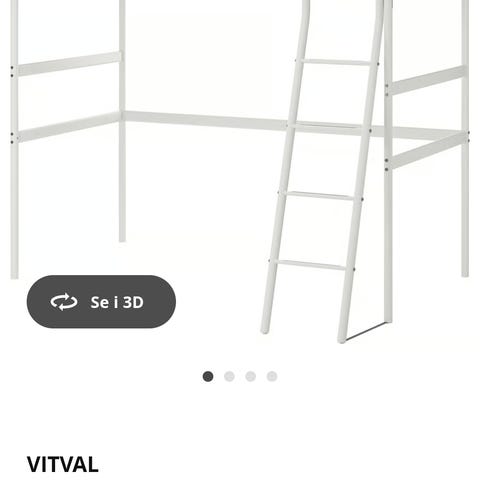Open the Se i 3D view
This screenshot has width=480, height=480.
click(101, 302)
